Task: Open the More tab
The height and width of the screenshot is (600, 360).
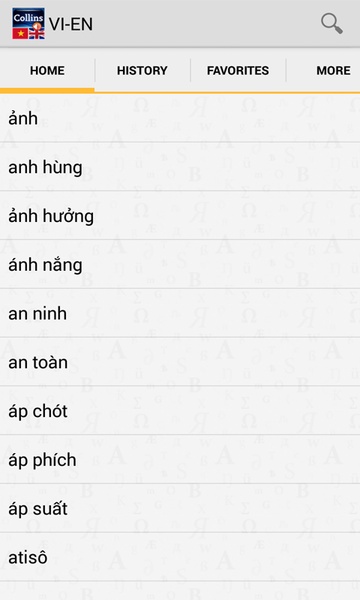Action: pyautogui.click(x=333, y=70)
